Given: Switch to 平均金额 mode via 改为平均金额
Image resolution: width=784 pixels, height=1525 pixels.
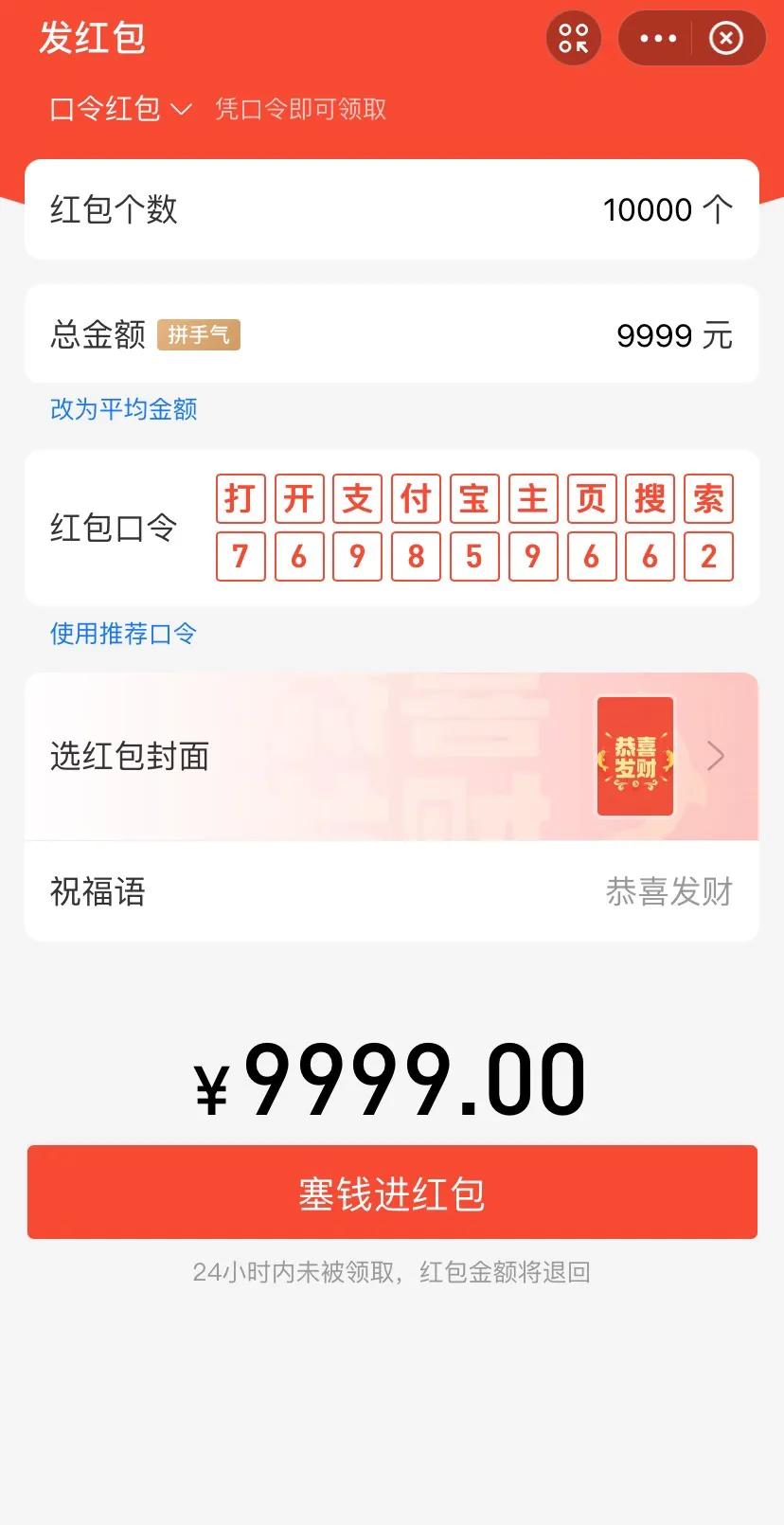Looking at the screenshot, I should (x=123, y=409).
